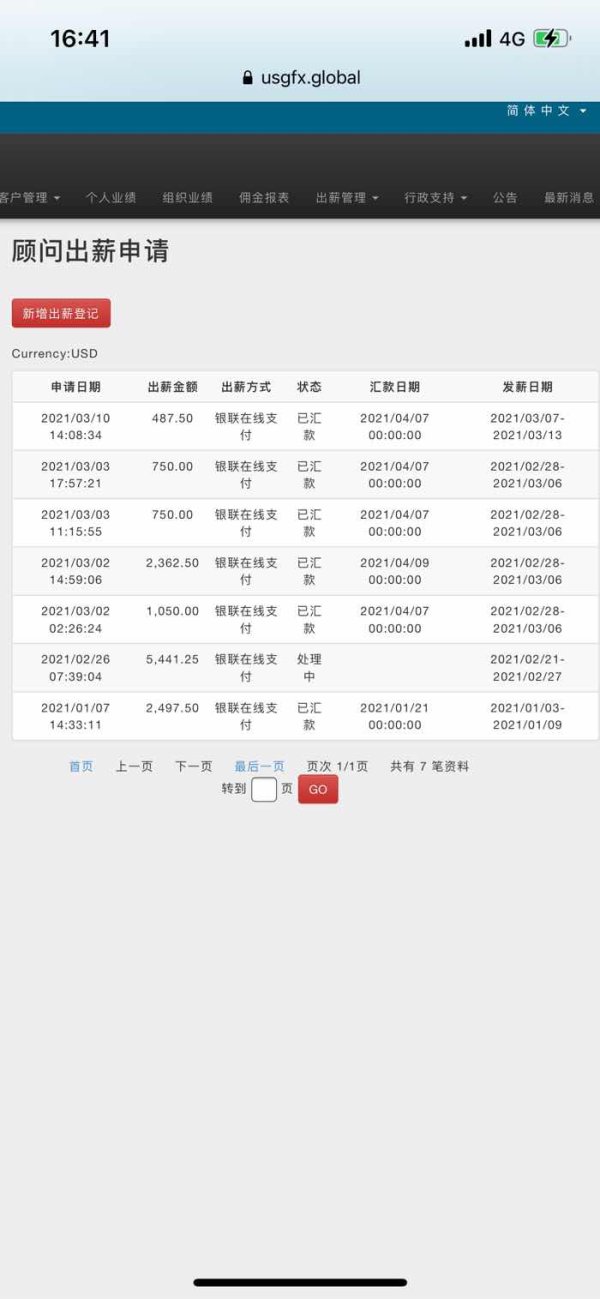Expand the 客户管理 menu

click(x=29, y=198)
